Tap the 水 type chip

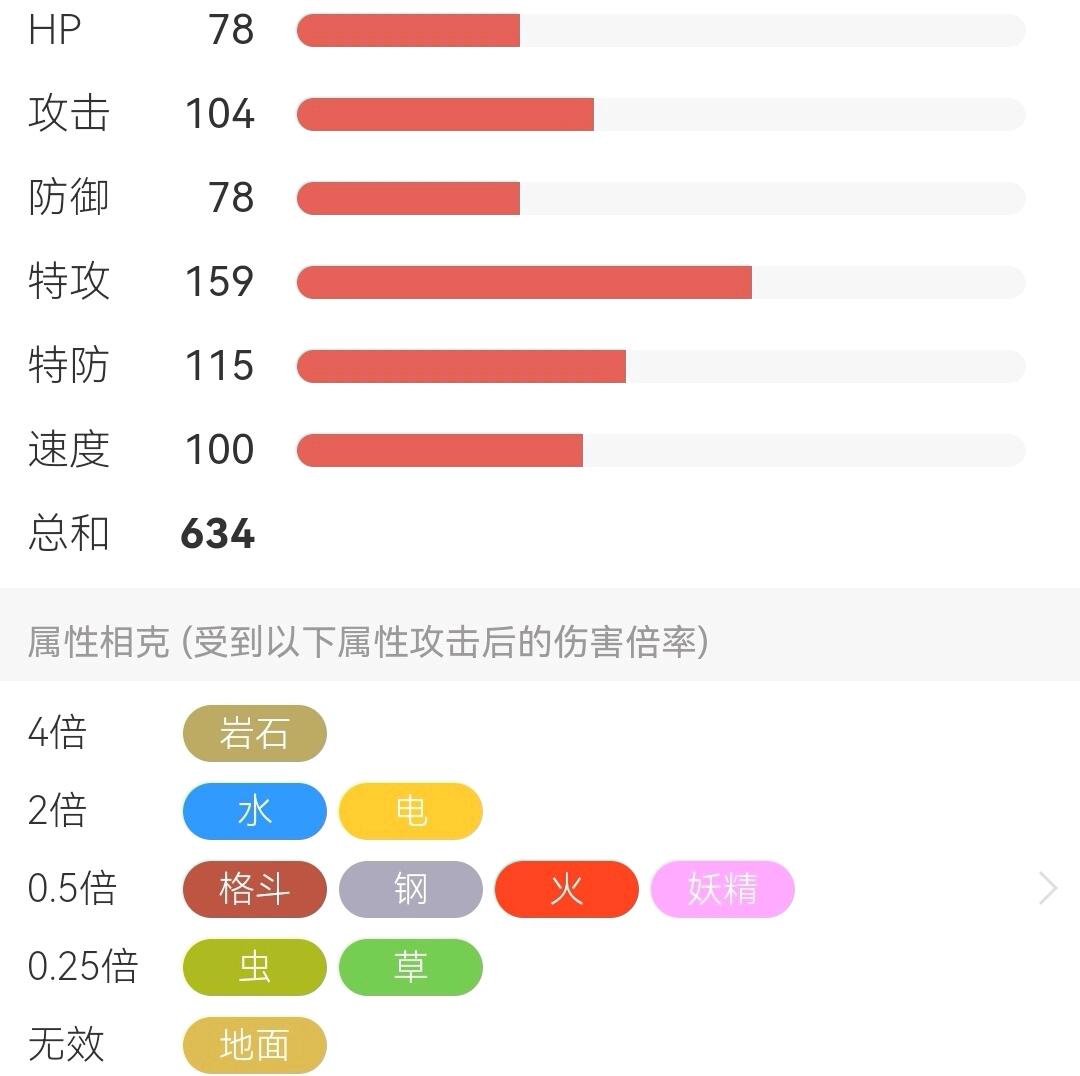coord(255,811)
